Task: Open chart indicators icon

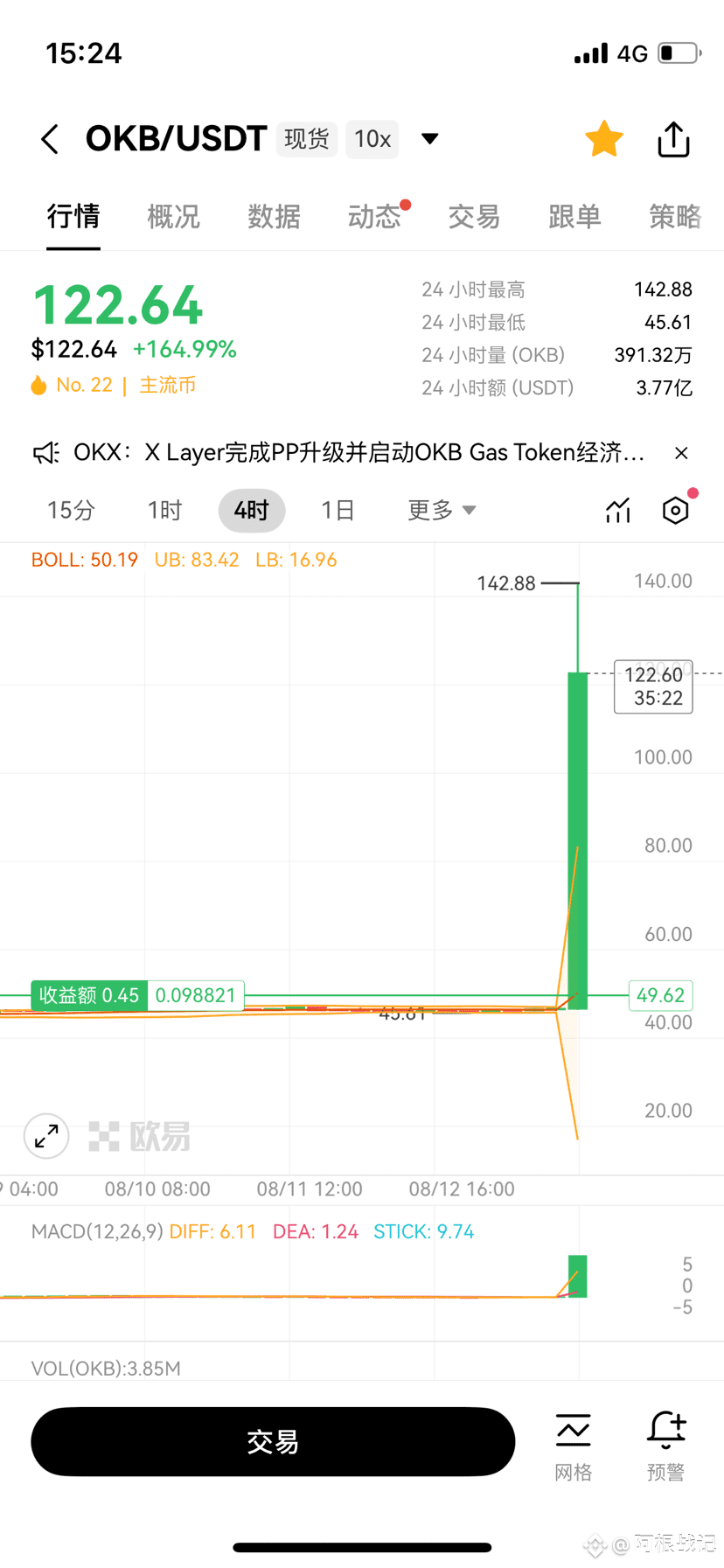Action: click(x=618, y=511)
